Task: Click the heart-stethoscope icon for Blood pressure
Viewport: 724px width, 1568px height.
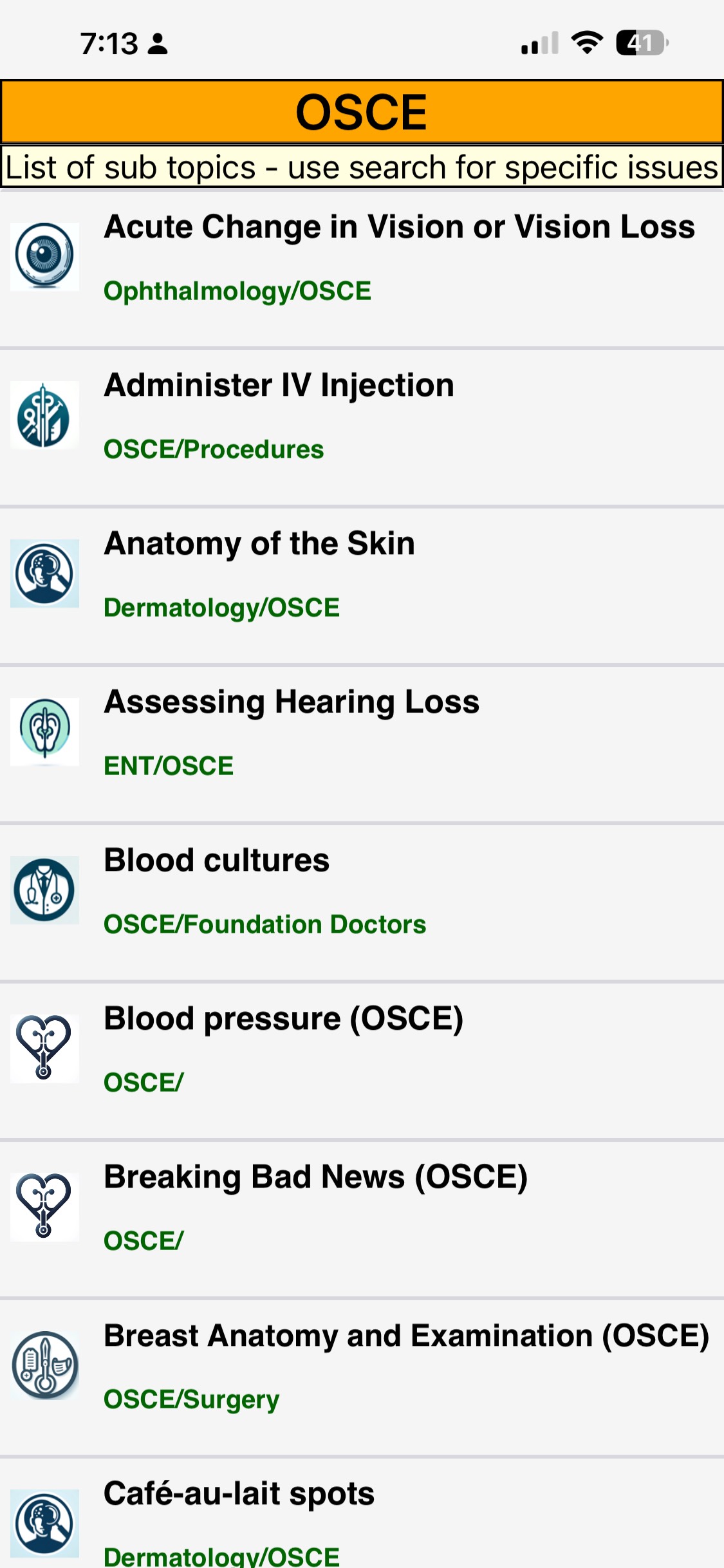Action: 44,1048
